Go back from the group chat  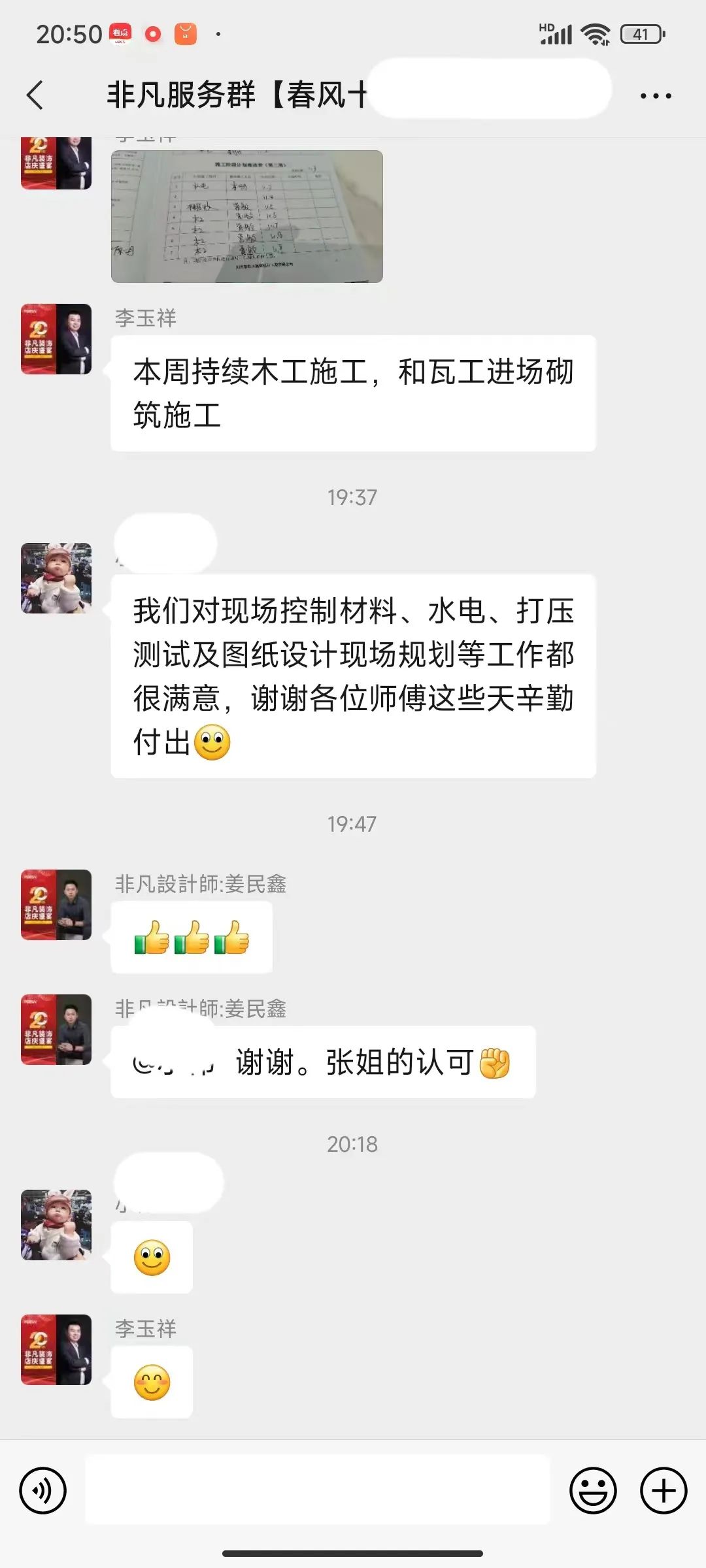click(x=35, y=95)
